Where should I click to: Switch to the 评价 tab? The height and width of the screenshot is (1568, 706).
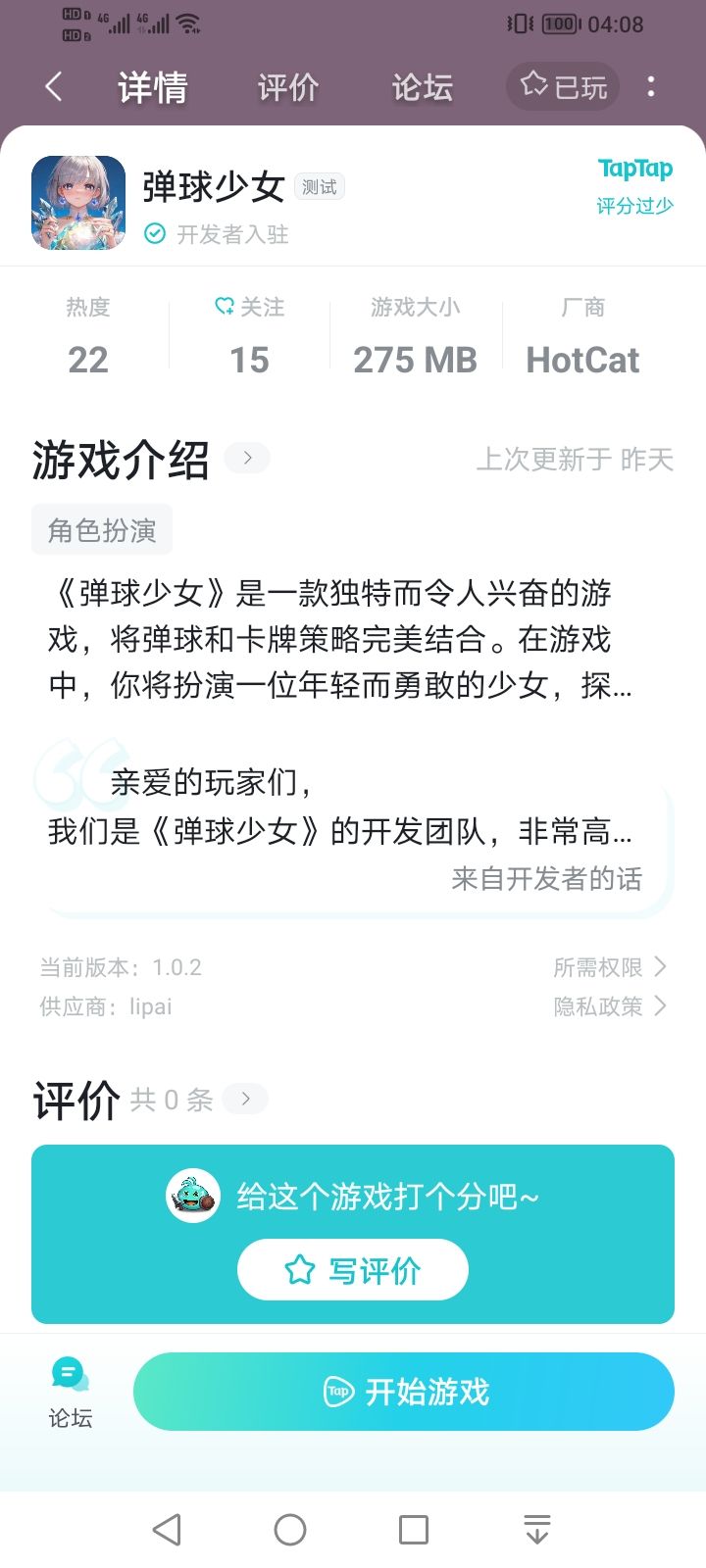coord(286,86)
